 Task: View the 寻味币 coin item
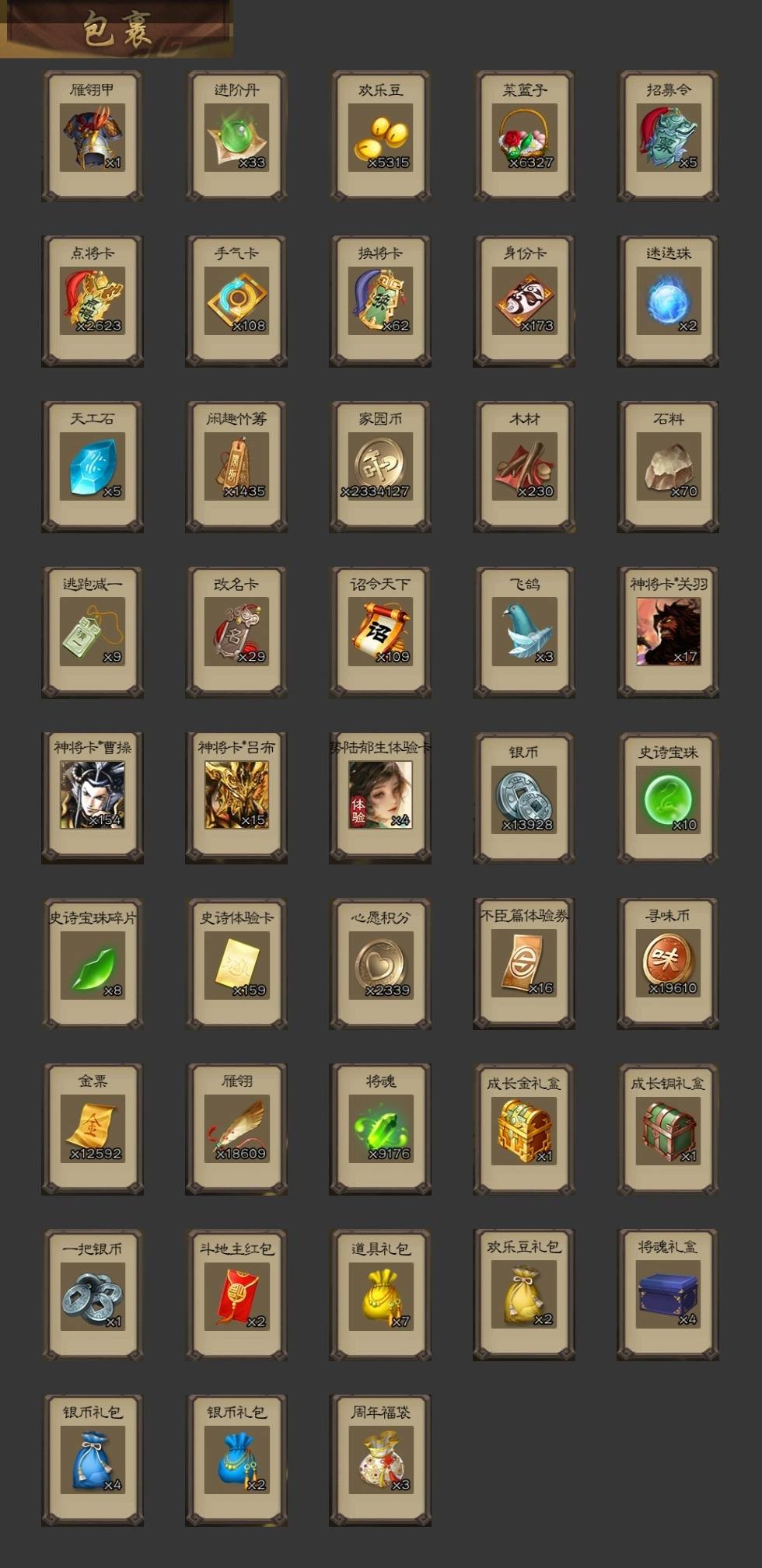(x=668, y=964)
